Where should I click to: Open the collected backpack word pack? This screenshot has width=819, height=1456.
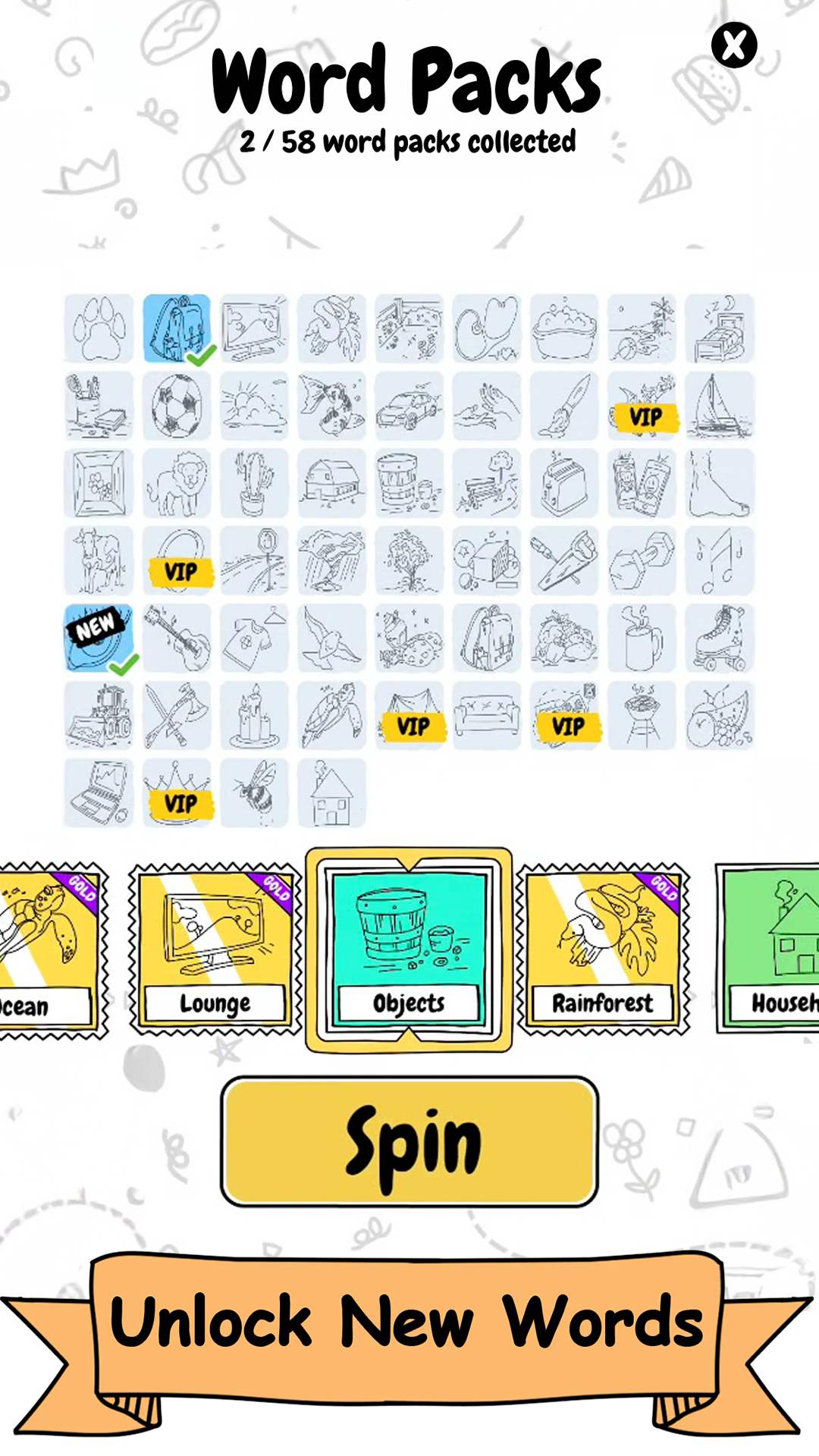coord(177,328)
